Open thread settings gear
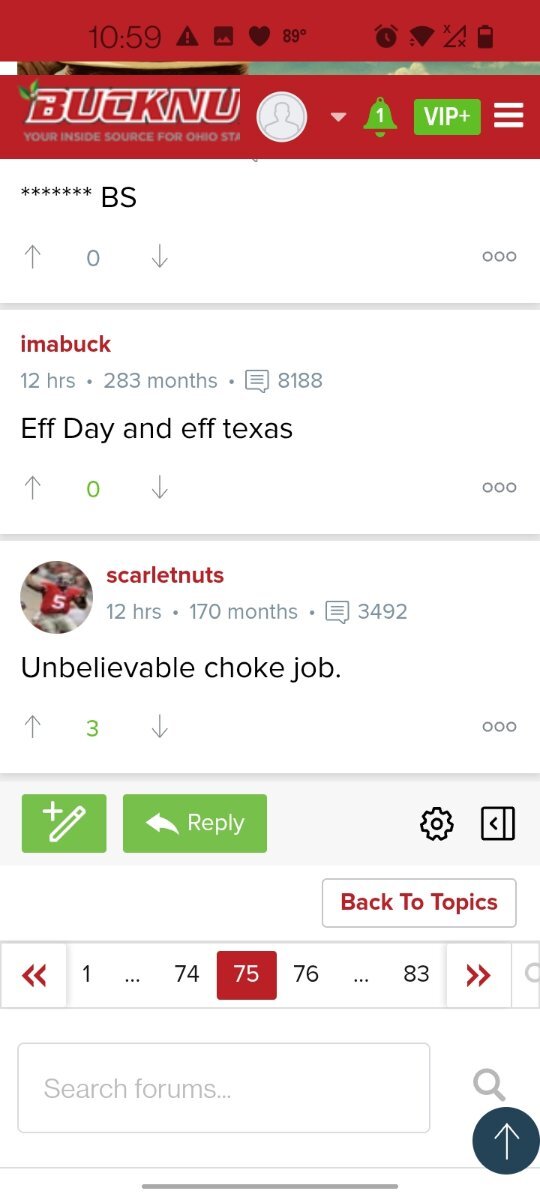The width and height of the screenshot is (540, 1200). click(437, 824)
